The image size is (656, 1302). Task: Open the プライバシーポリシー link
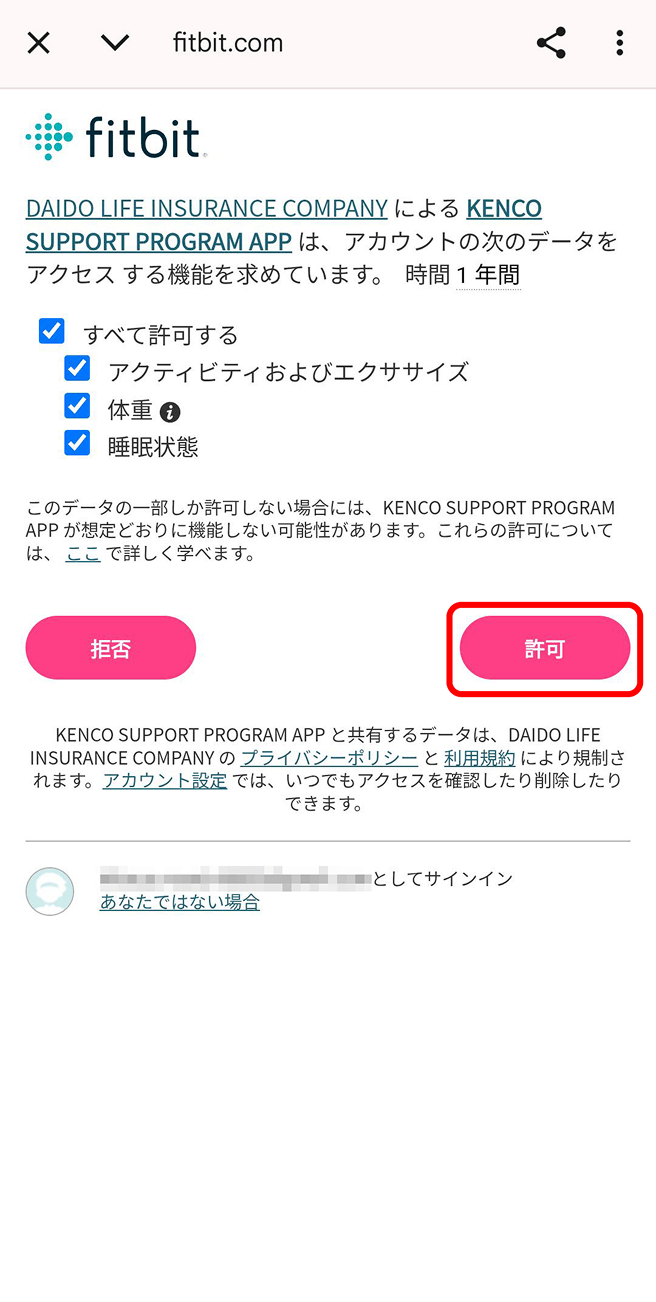[329, 758]
